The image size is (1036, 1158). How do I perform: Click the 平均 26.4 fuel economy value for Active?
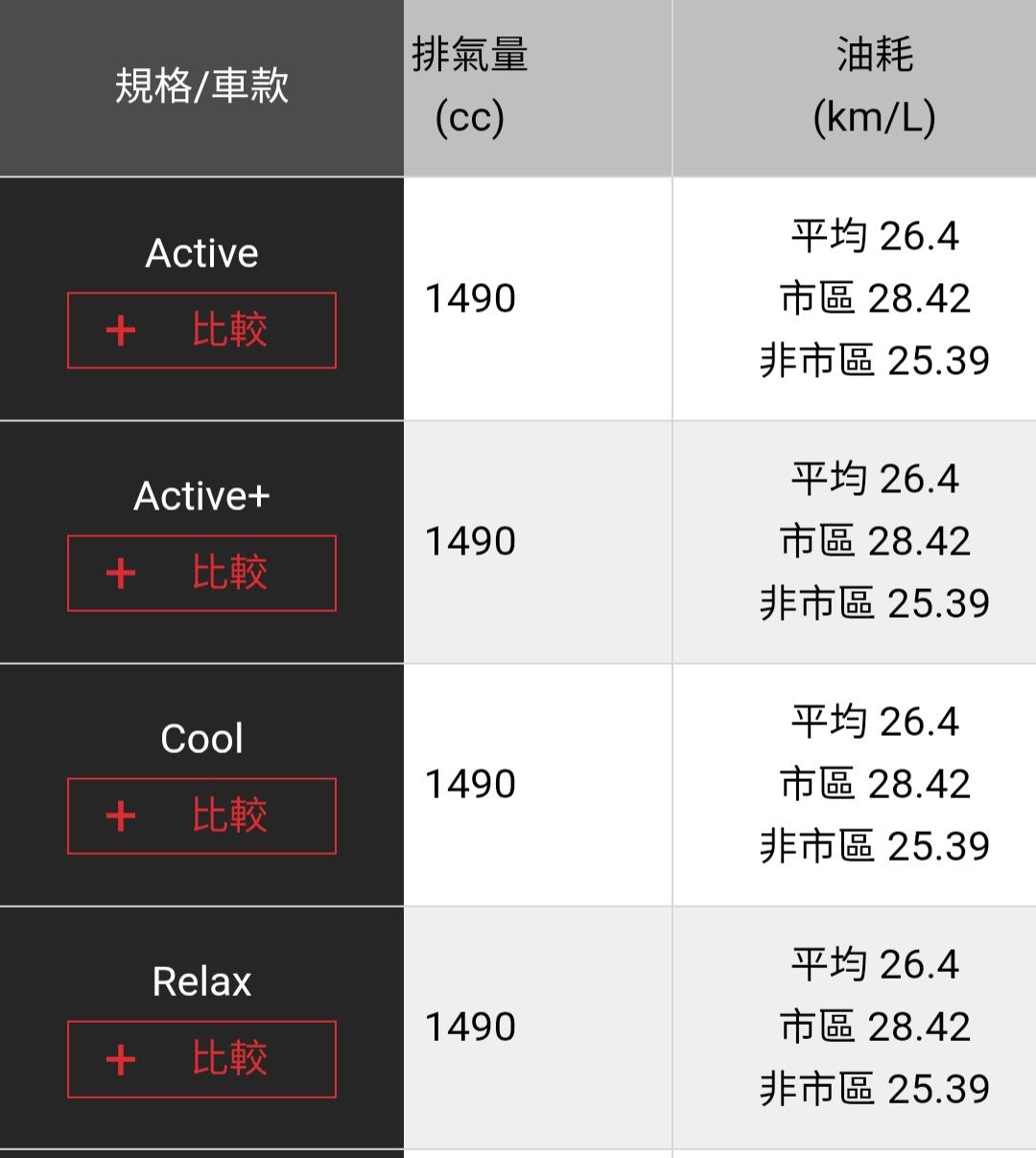click(875, 236)
